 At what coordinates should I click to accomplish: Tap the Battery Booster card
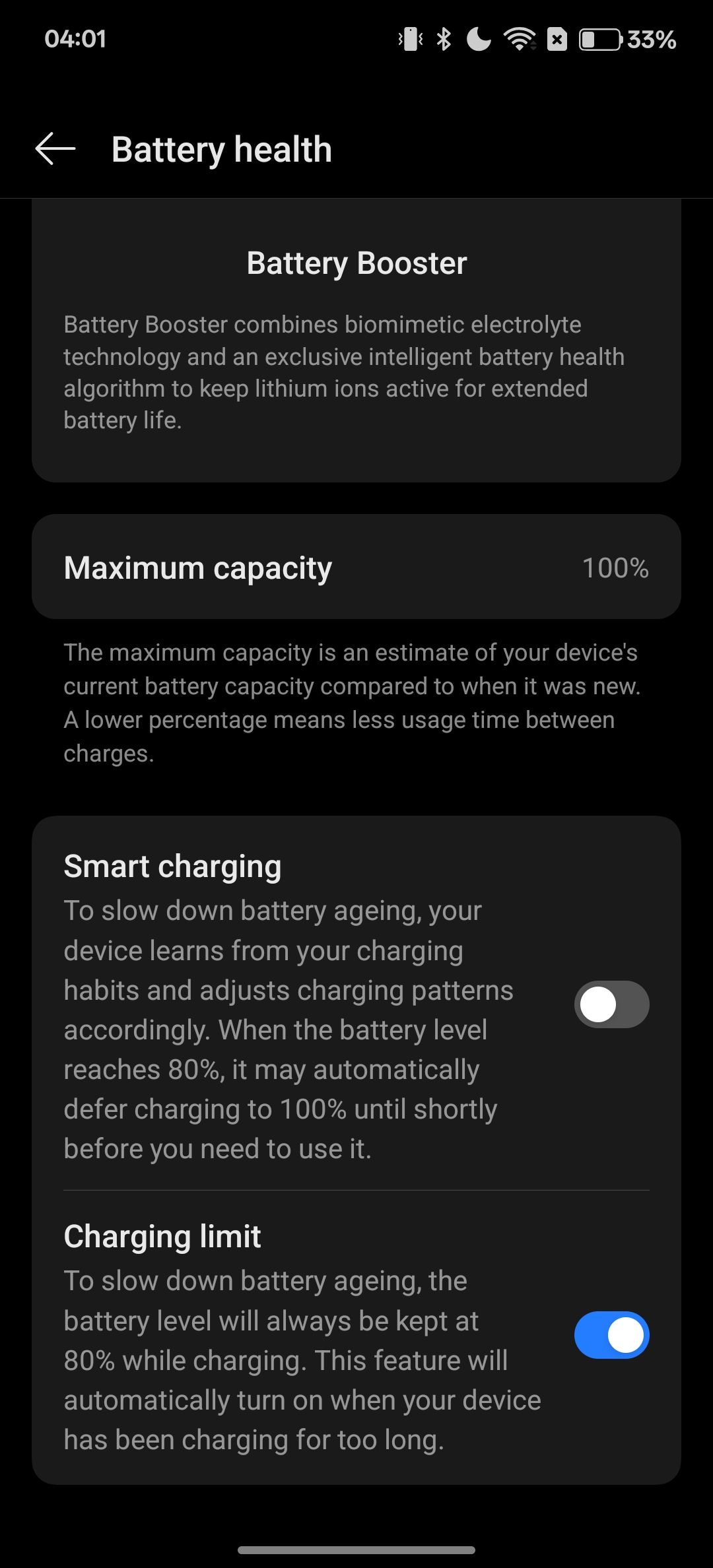[356, 343]
